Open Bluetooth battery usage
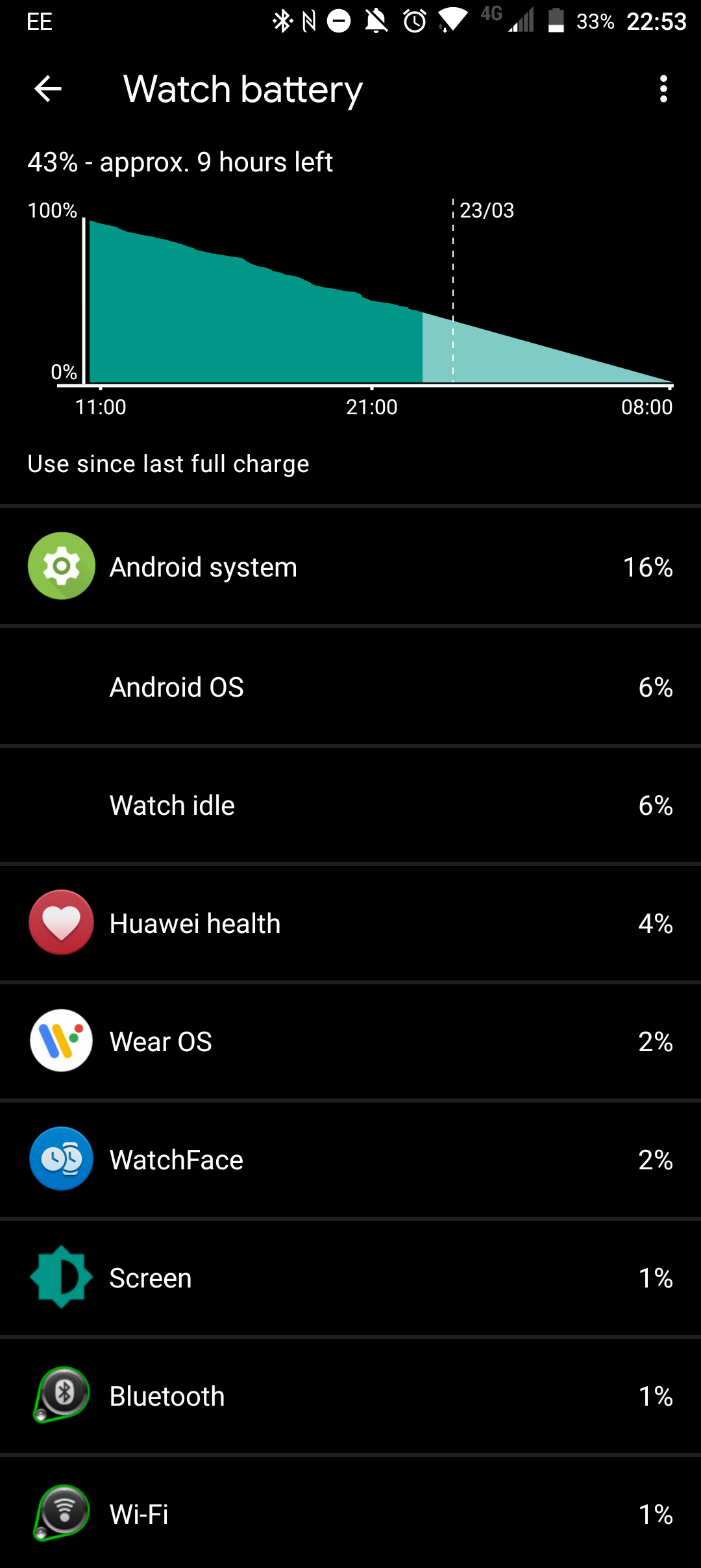Viewport: 701px width, 1568px height. point(350,1396)
